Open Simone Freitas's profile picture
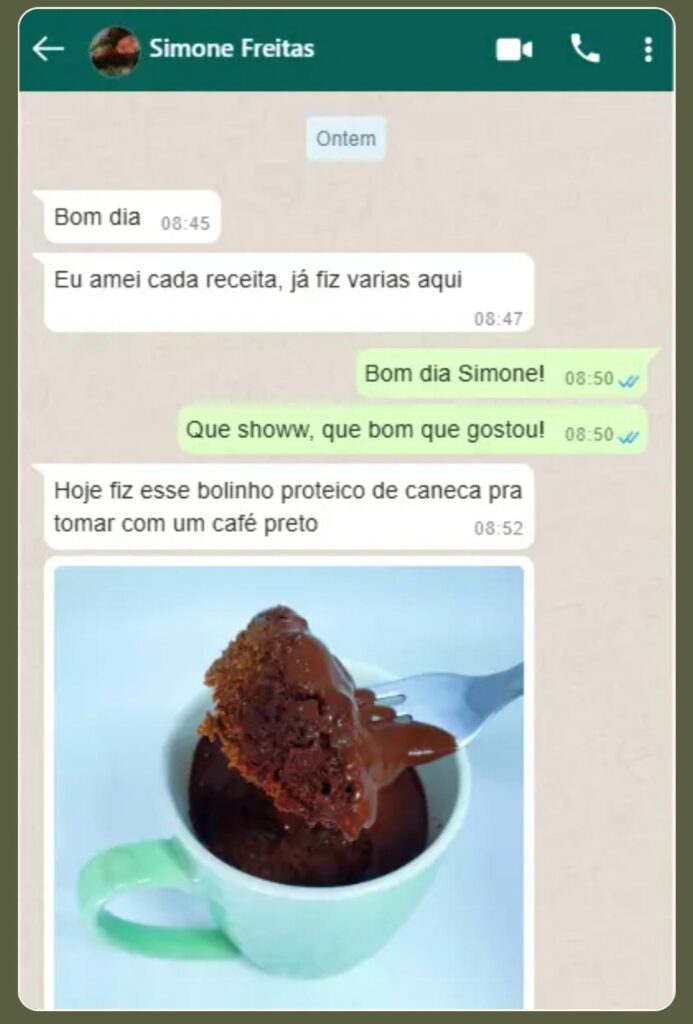 point(114,50)
